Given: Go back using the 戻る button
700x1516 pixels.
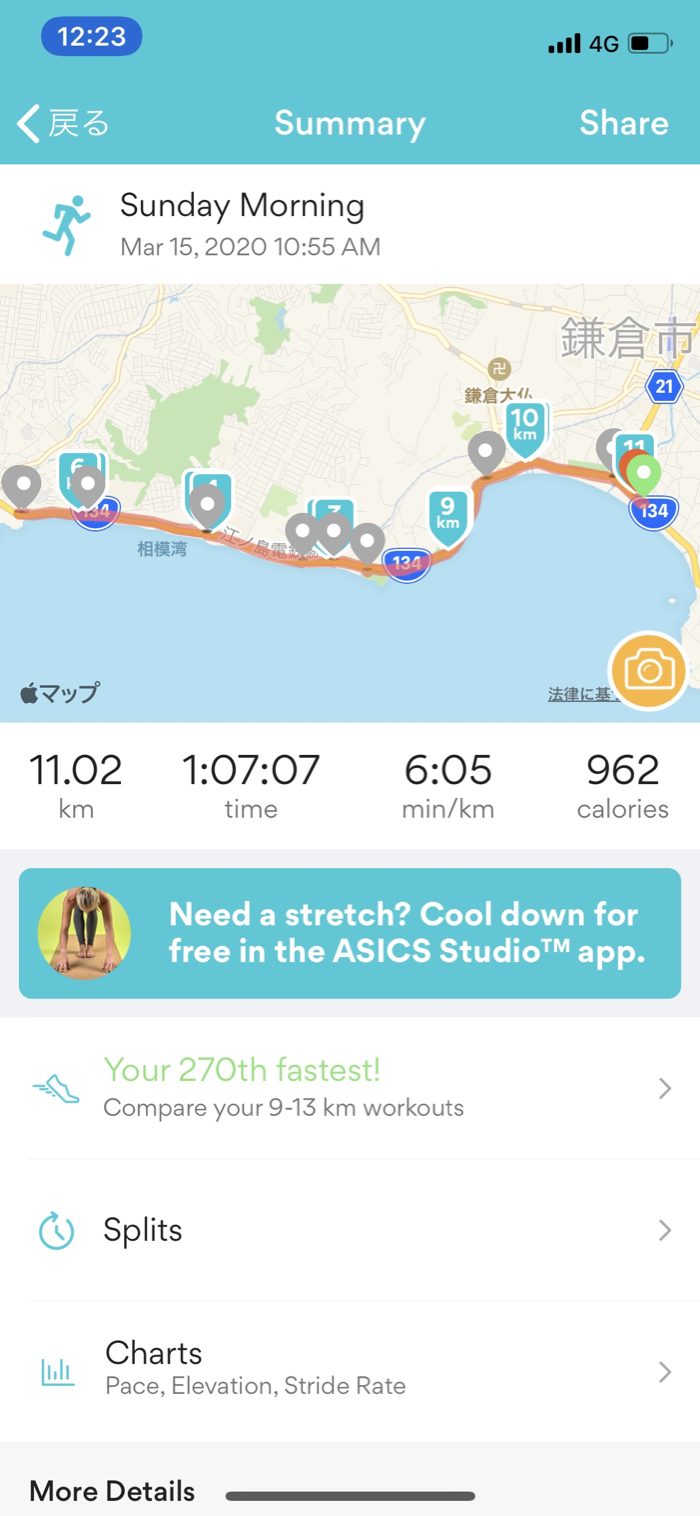Looking at the screenshot, I should (64, 124).
